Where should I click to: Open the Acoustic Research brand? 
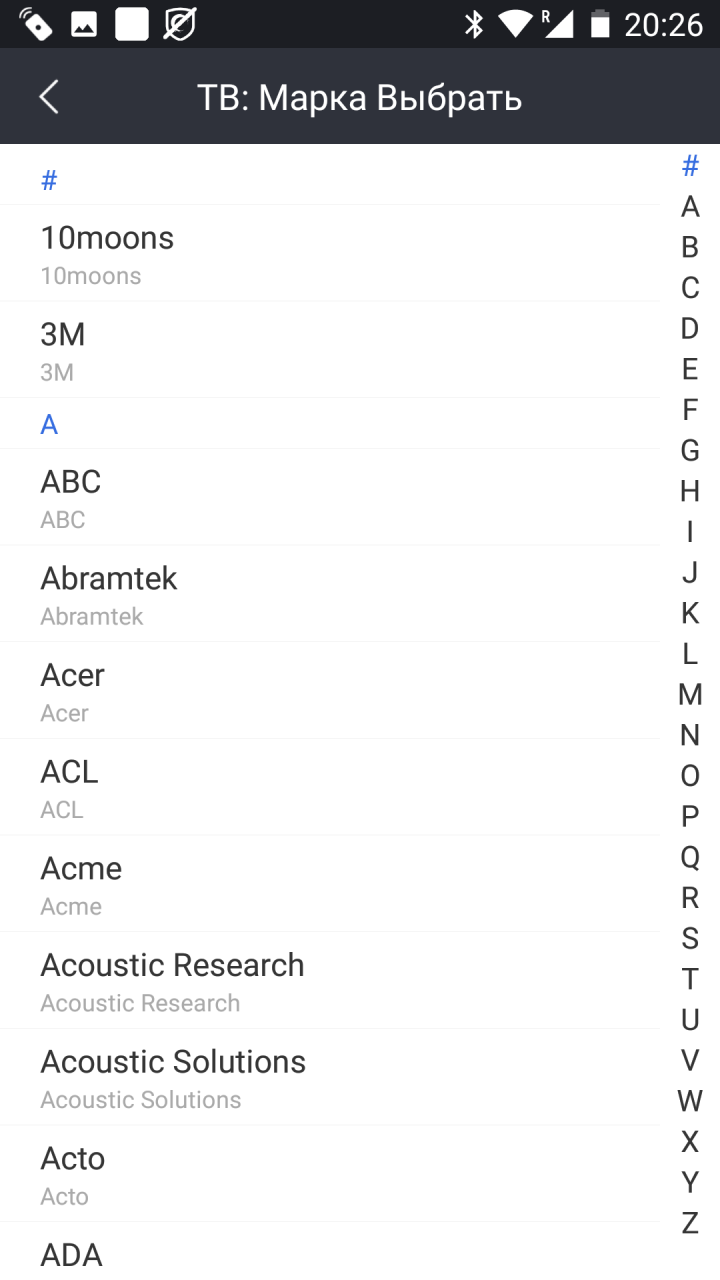[330, 982]
